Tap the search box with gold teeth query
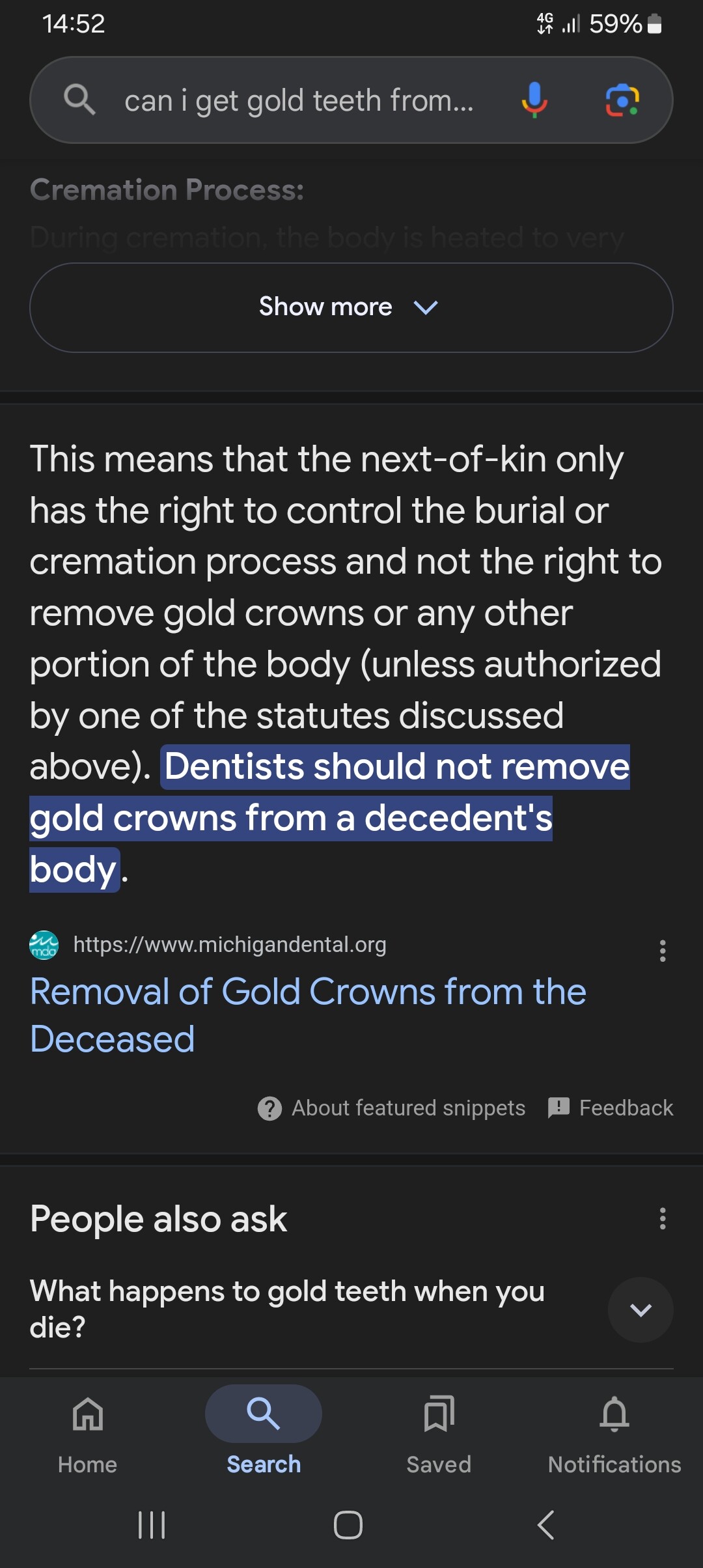 pyautogui.click(x=299, y=101)
